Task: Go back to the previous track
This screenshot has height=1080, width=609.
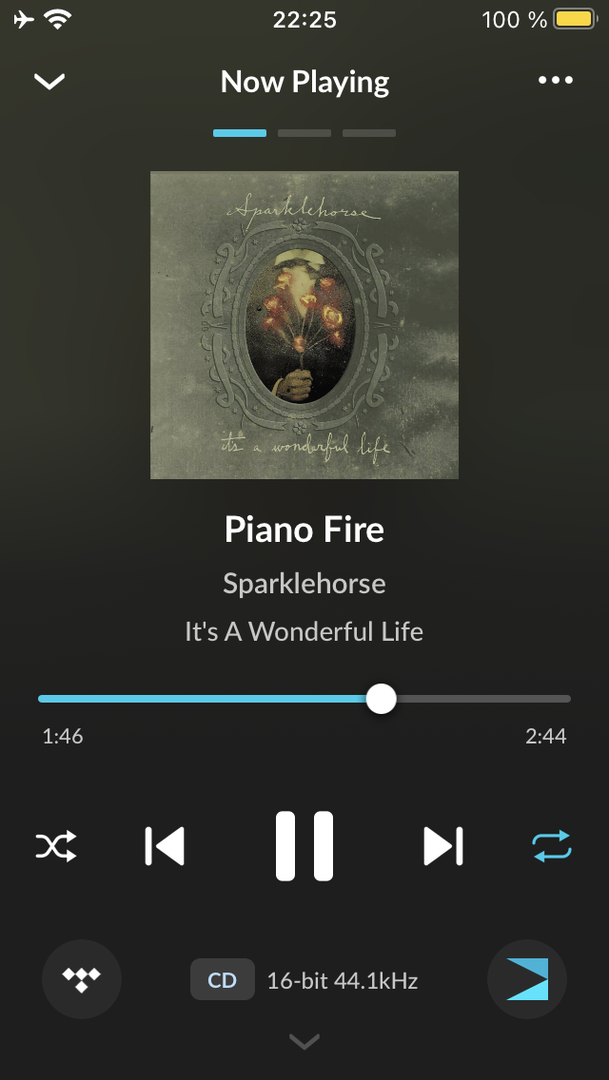Action: click(x=165, y=846)
